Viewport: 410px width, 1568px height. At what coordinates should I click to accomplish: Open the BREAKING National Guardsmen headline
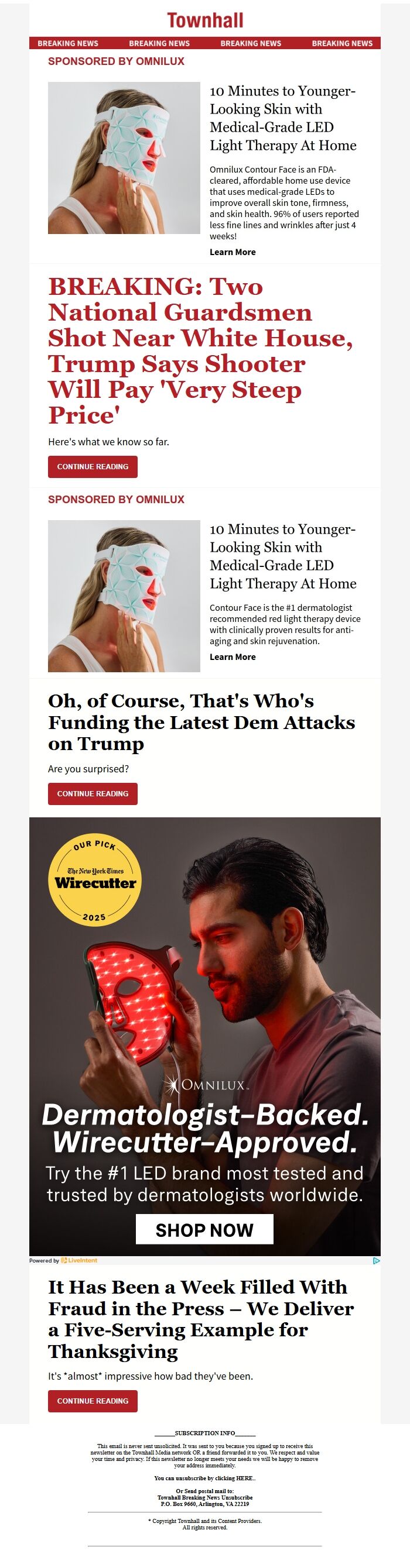pos(200,350)
